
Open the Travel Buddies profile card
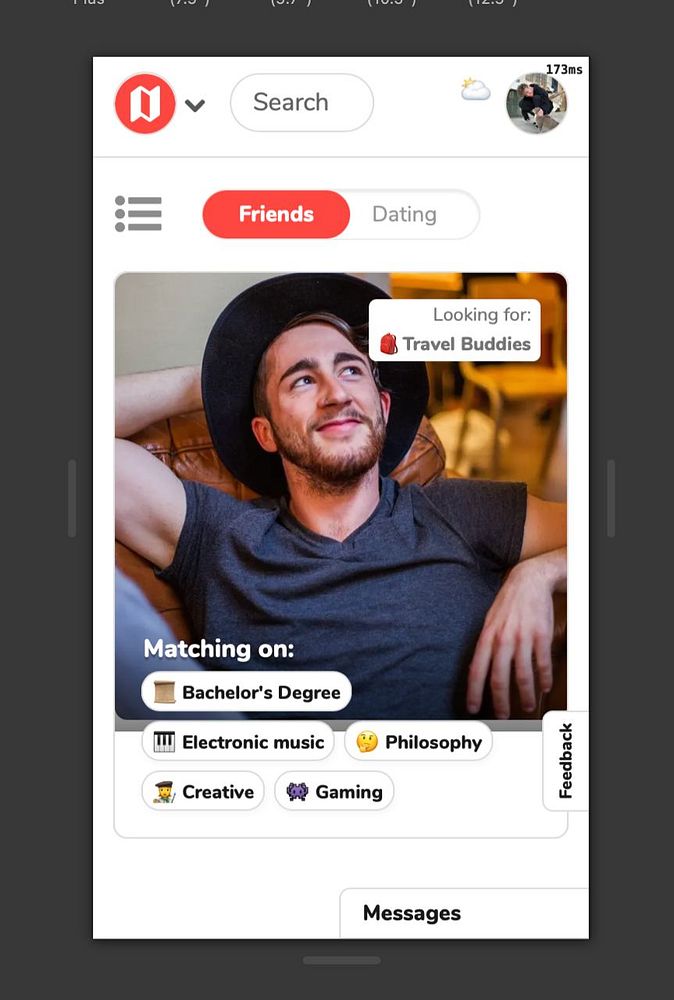(x=340, y=480)
